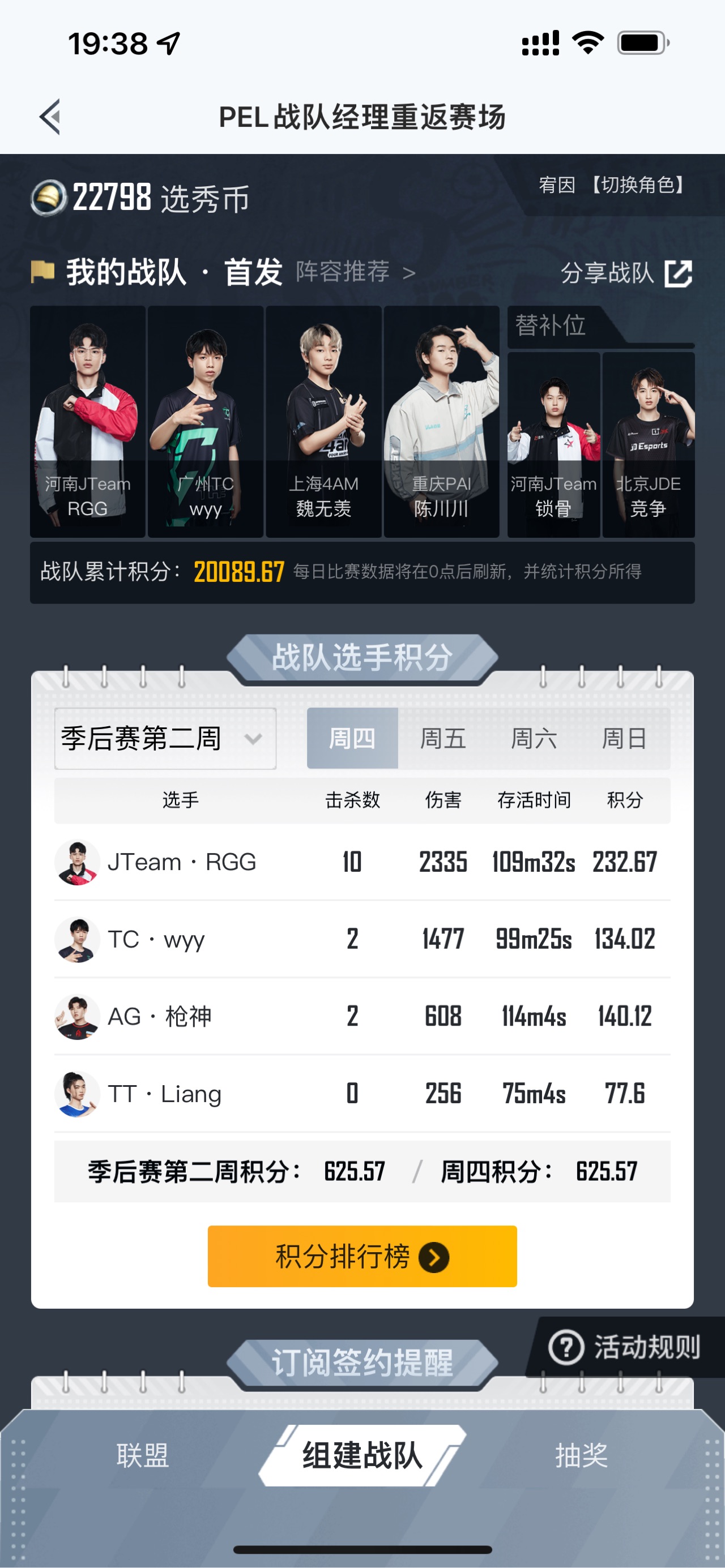Screen dimensions: 725x1568
Task: Select substitute 河南JTeam 锁骨
Action: (x=553, y=444)
